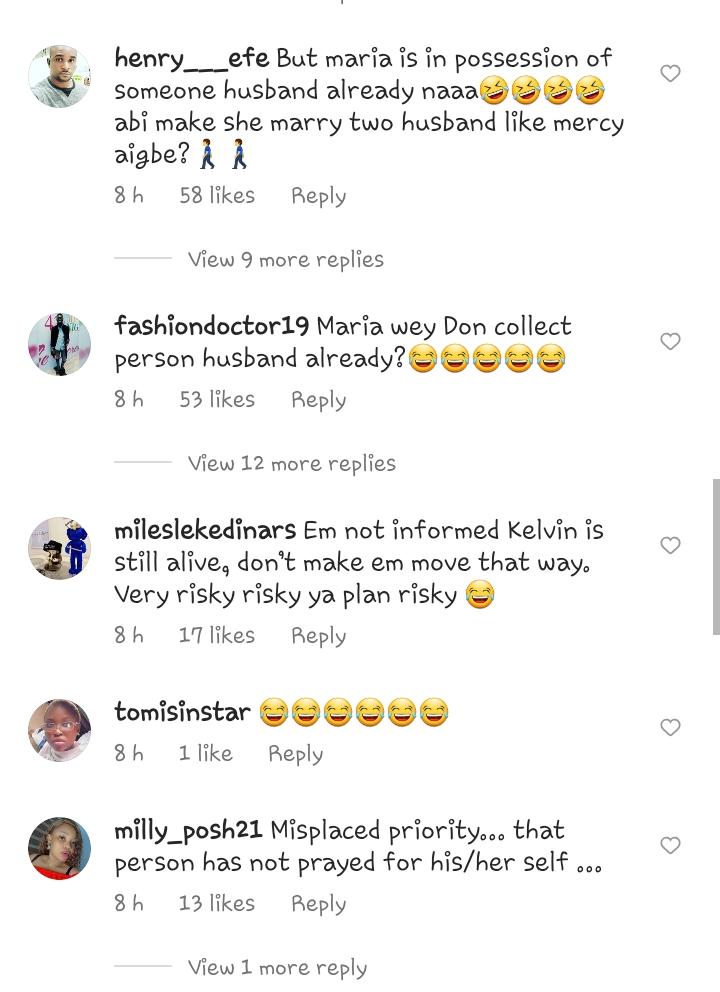The width and height of the screenshot is (720, 992).
Task: Open fashiondoctor19's profile username
Action: point(211,326)
